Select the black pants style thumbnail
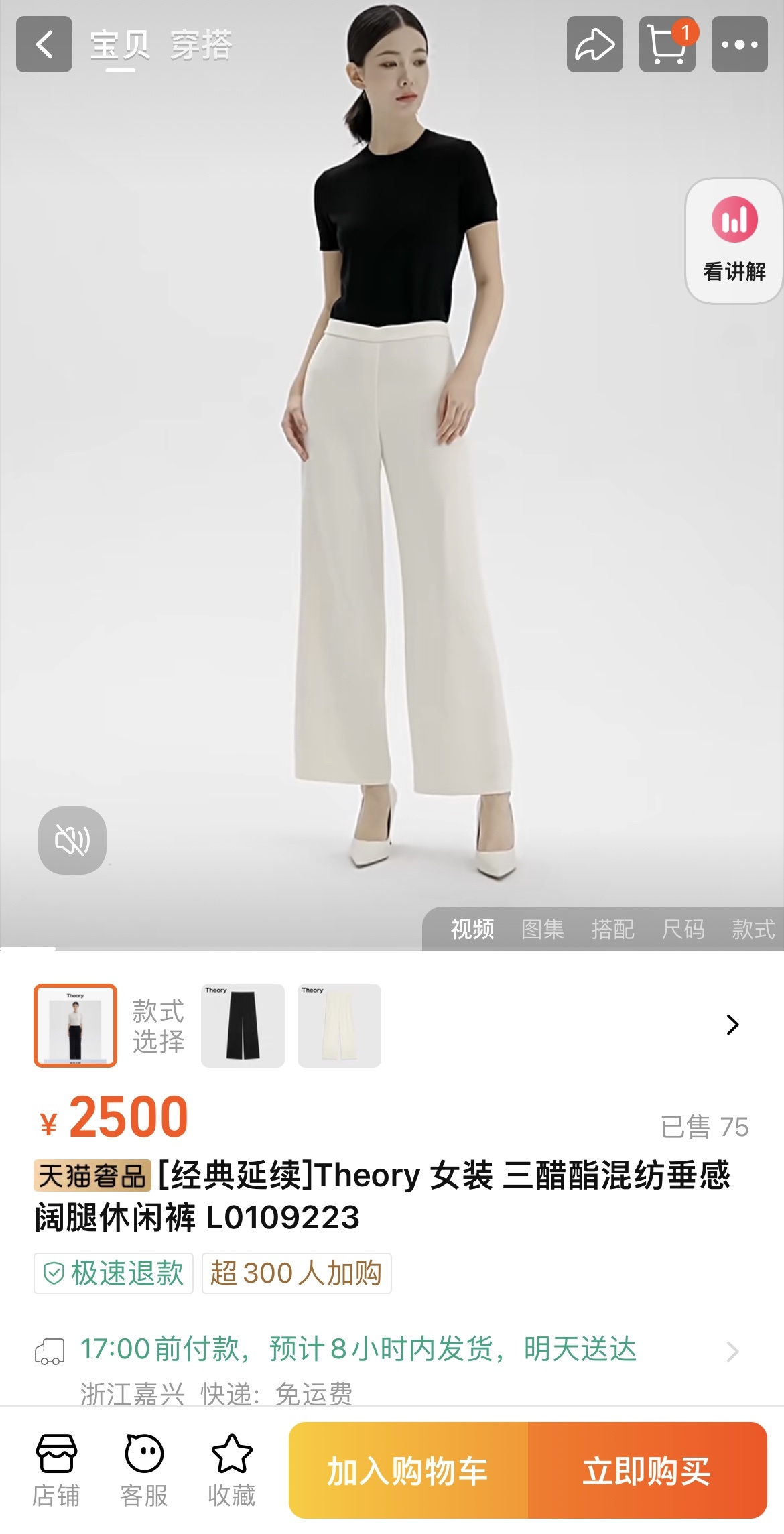The height and width of the screenshot is (1534, 784). point(243,1025)
